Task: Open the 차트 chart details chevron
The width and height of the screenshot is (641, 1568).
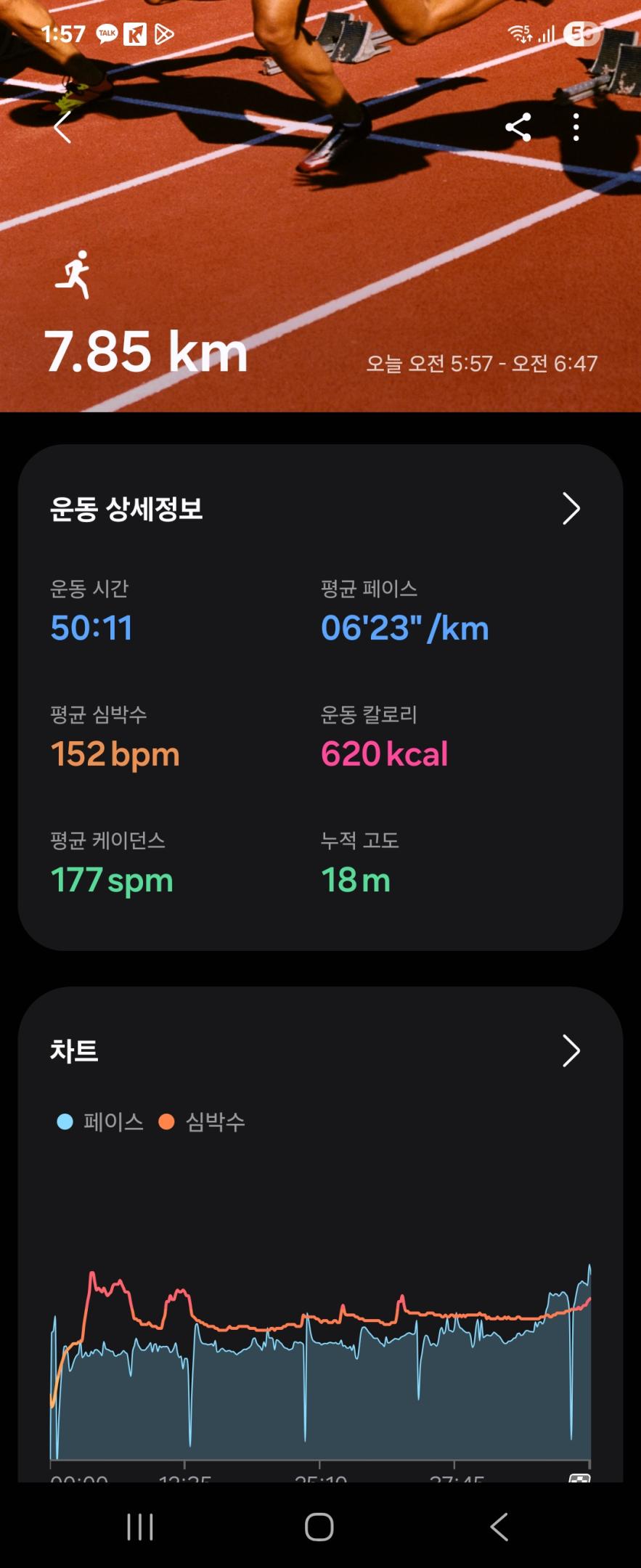Action: (x=571, y=1050)
